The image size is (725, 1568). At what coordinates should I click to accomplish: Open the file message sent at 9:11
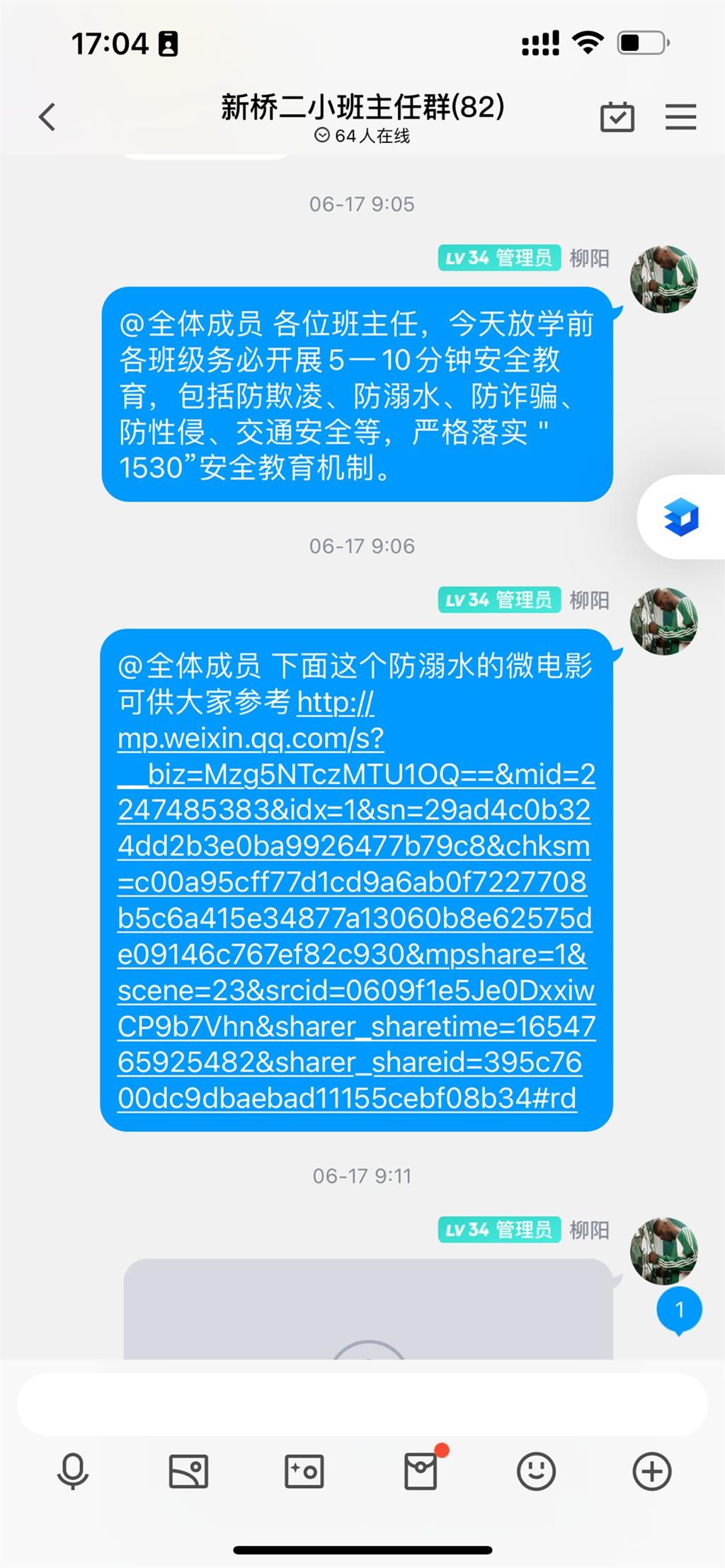tap(368, 1310)
